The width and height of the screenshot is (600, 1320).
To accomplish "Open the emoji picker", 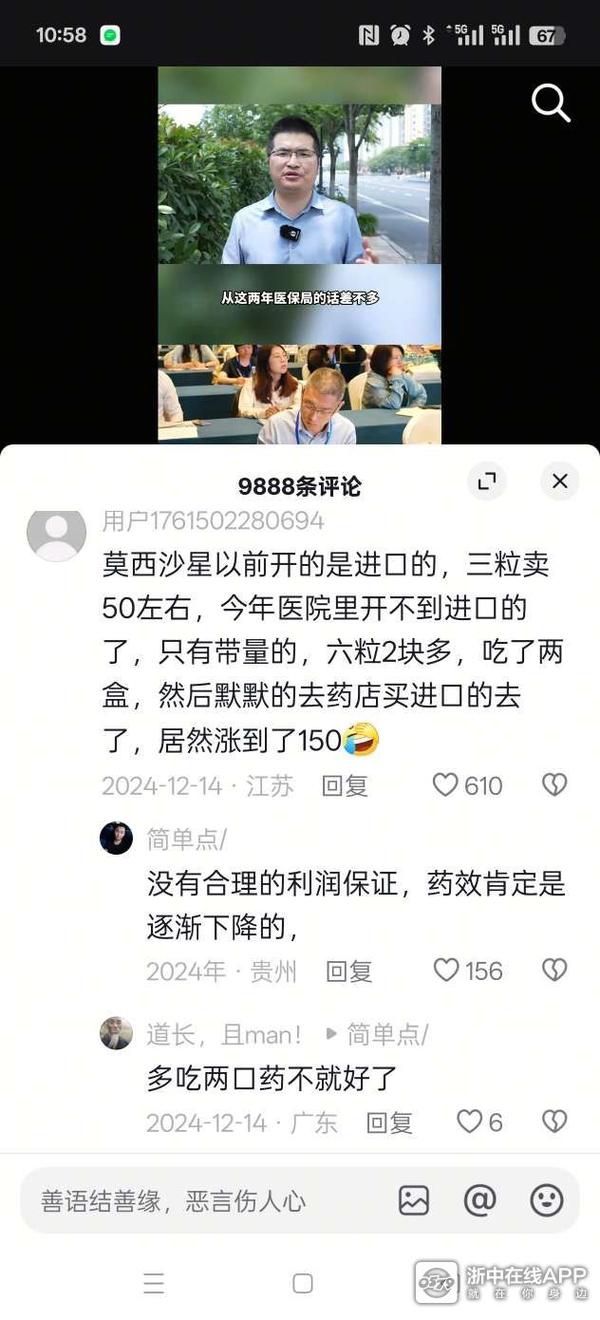I will (546, 1201).
